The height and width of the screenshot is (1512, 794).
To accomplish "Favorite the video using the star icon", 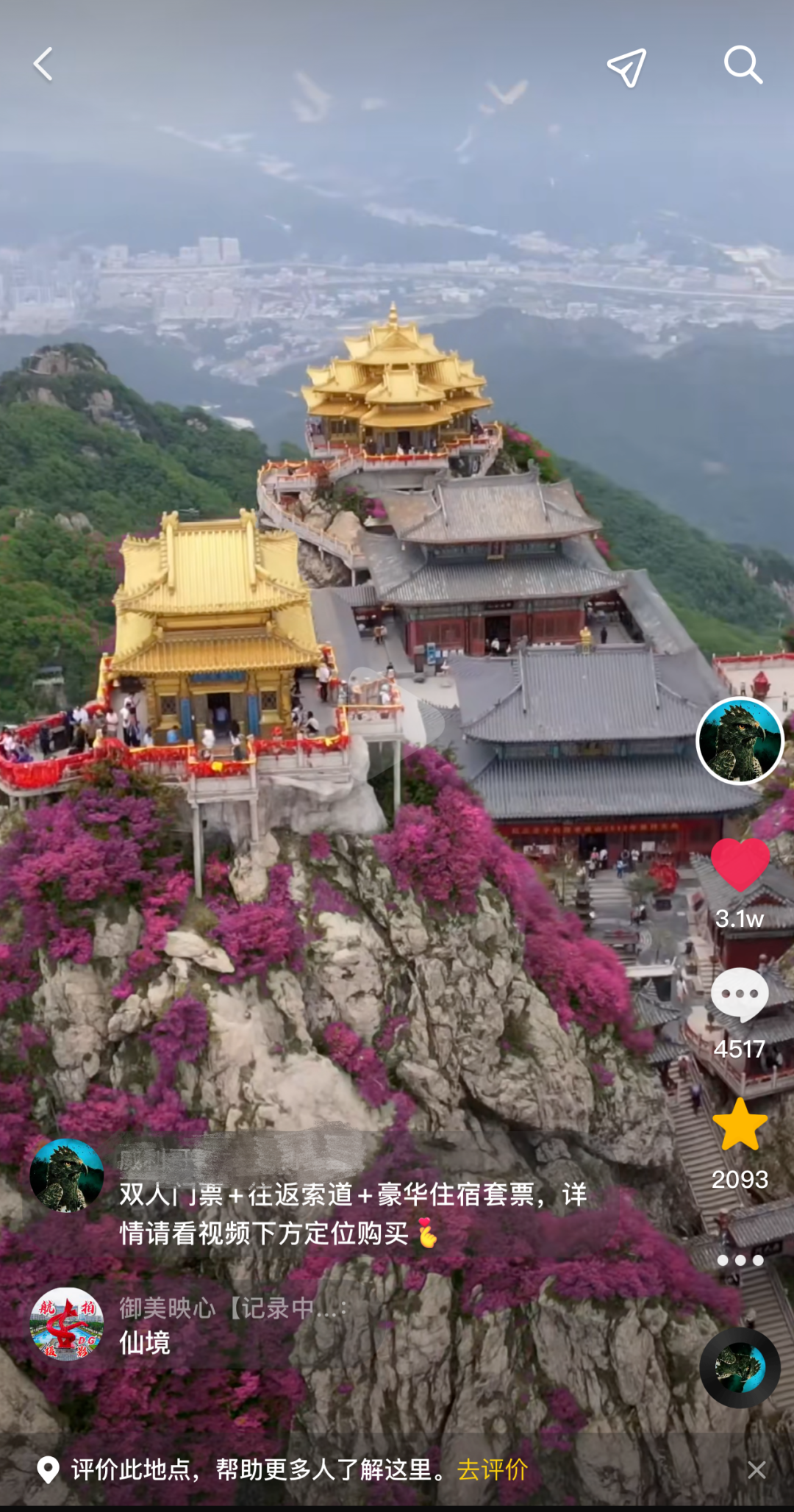I will coord(740,1124).
